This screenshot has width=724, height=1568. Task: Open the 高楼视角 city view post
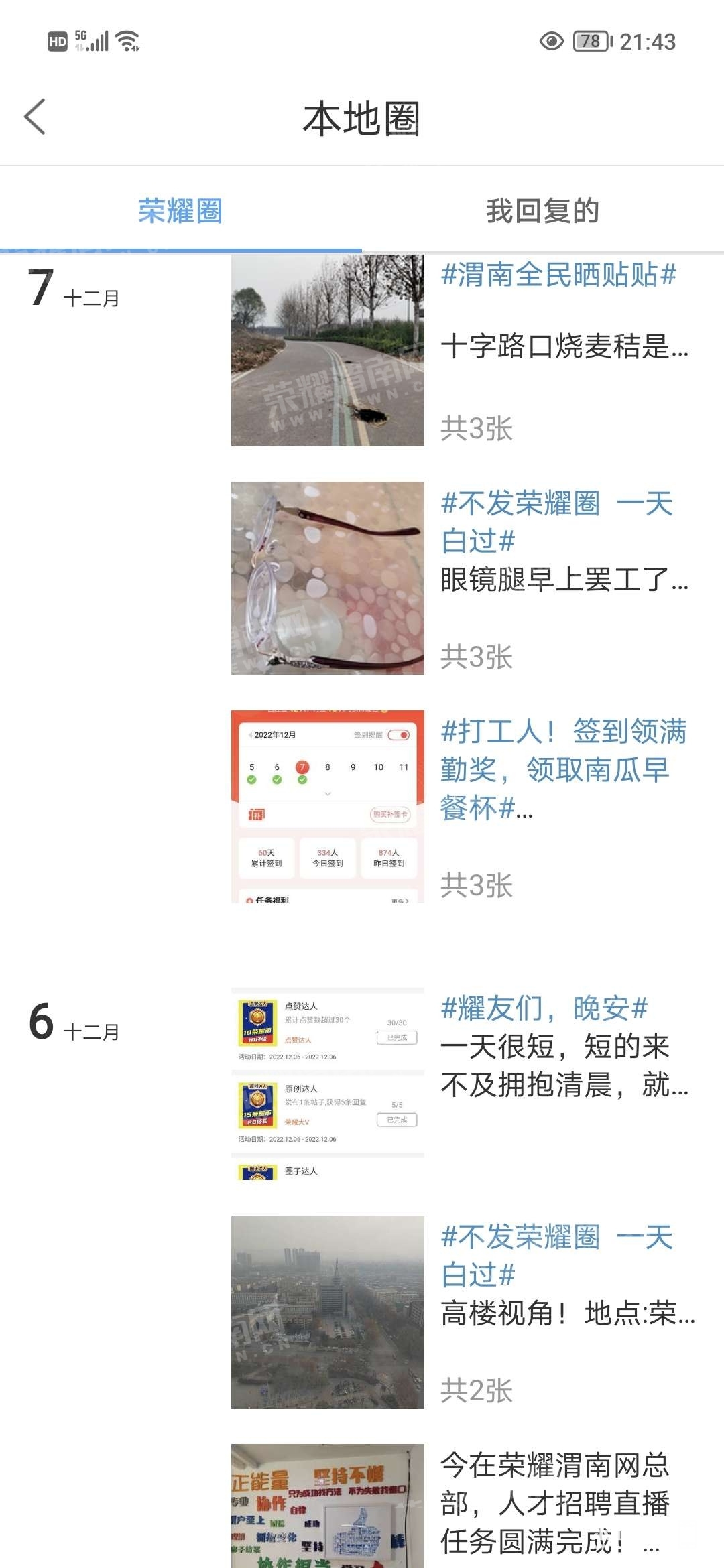point(463,1312)
